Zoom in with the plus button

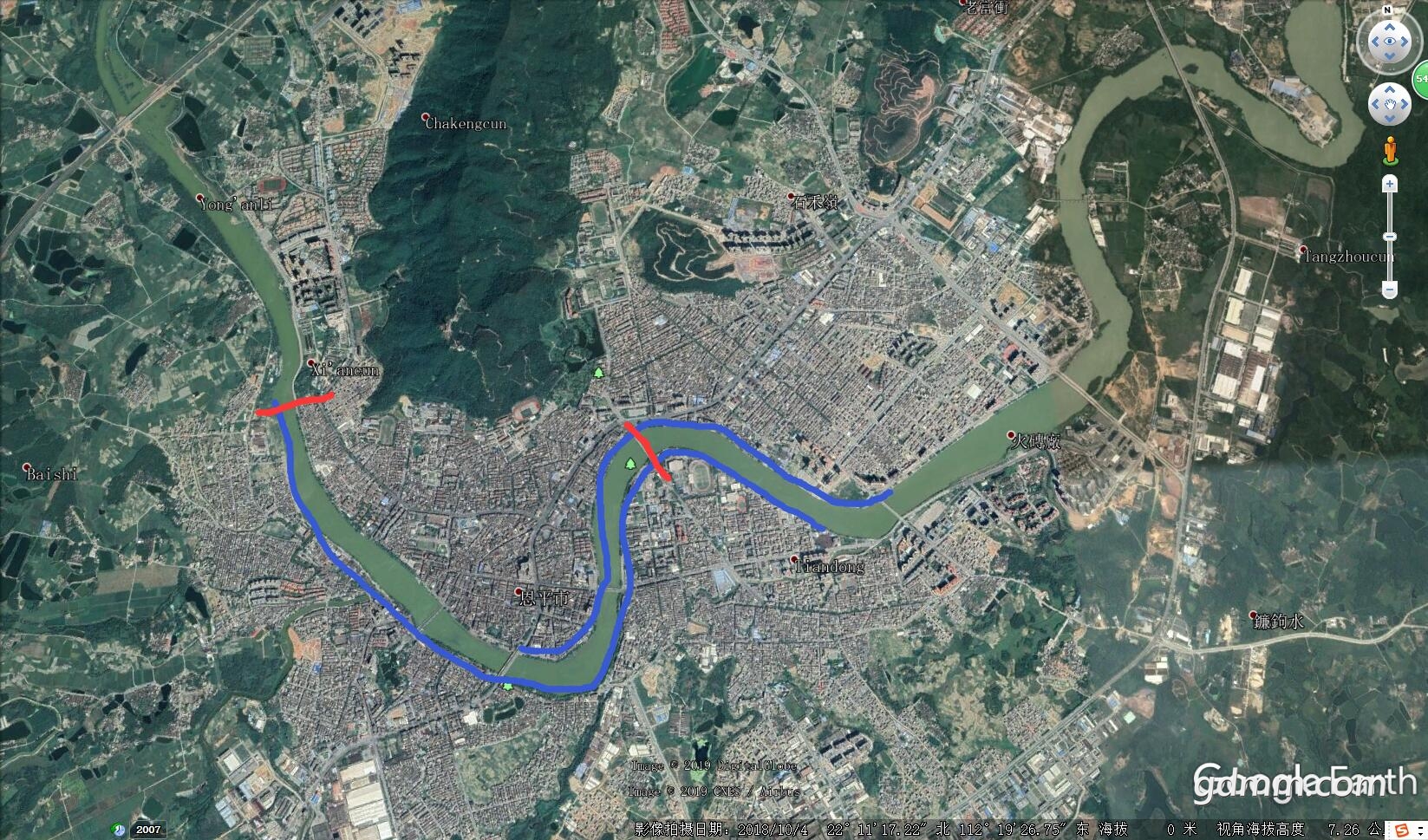[x=1390, y=184]
